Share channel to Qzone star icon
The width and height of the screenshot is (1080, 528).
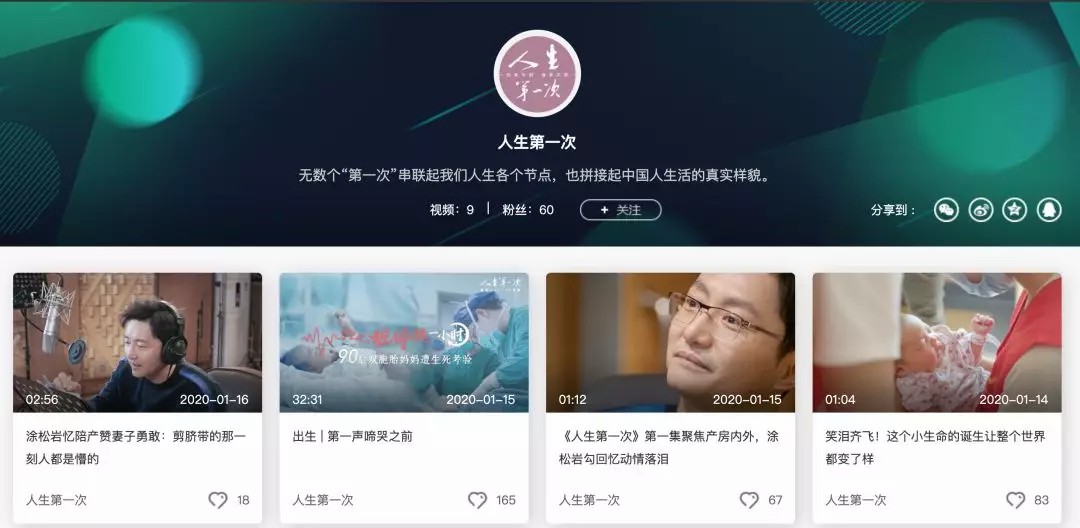point(1015,209)
